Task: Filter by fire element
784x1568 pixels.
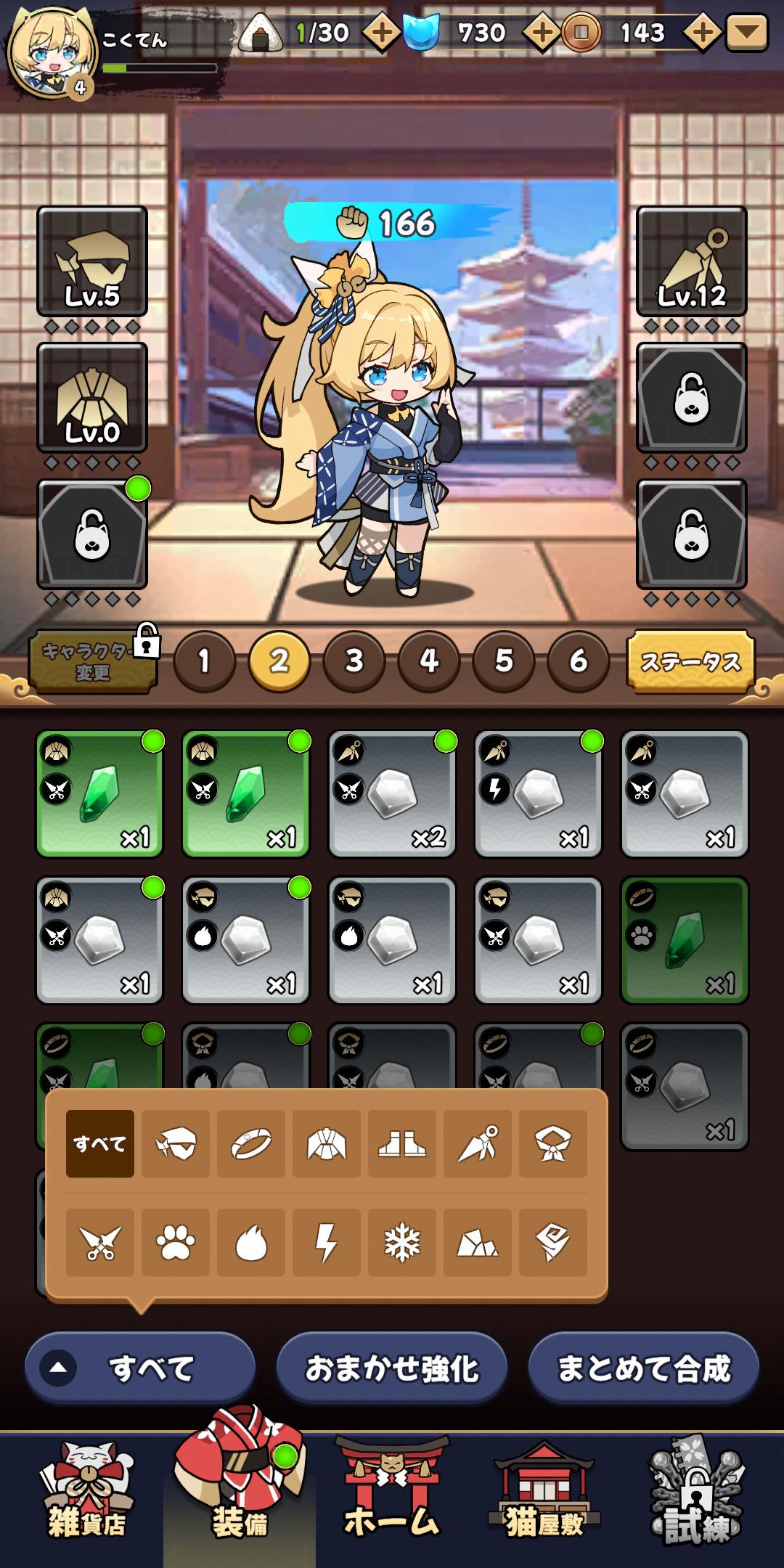Action: [251, 1242]
